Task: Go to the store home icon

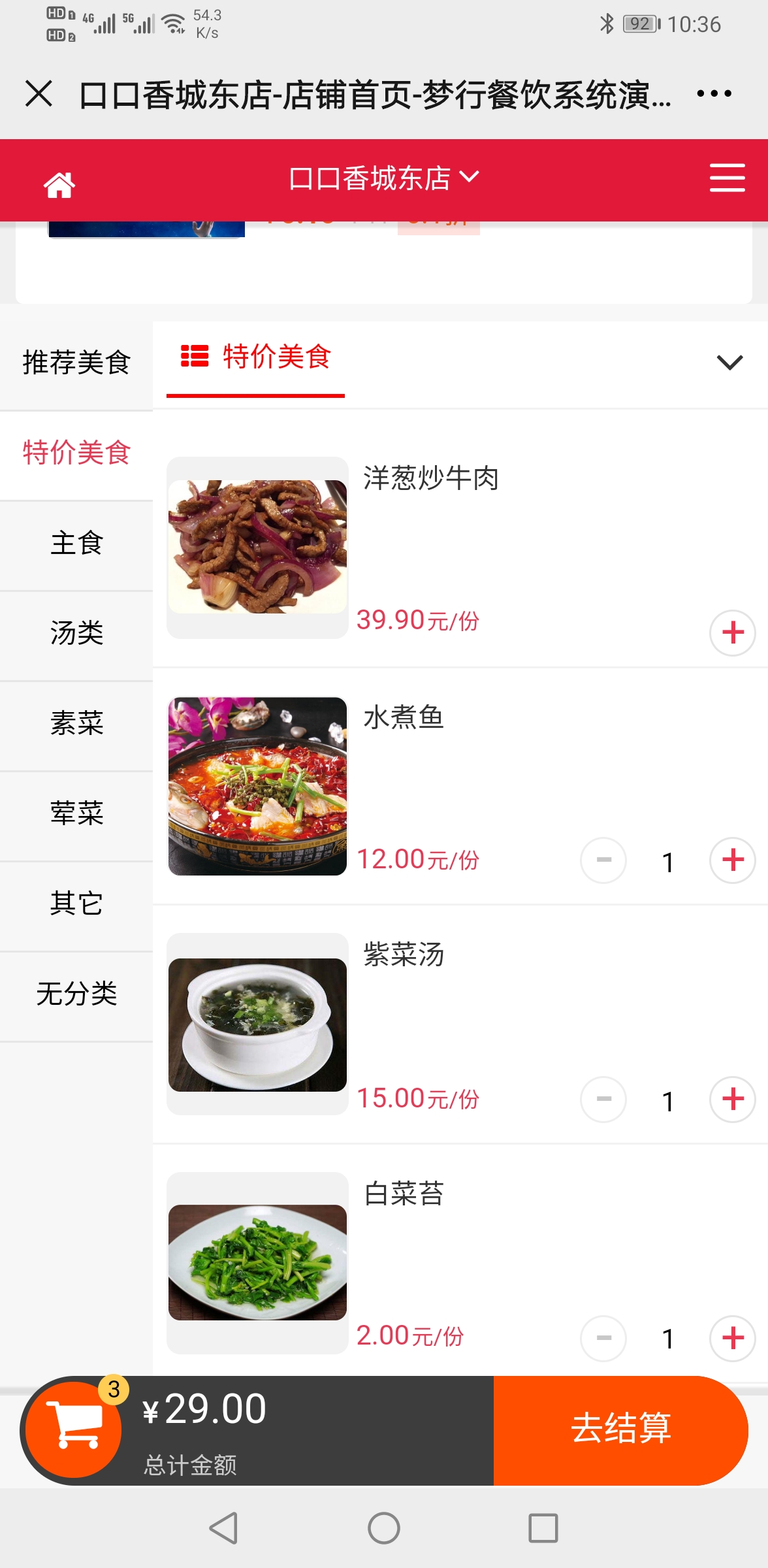Action: 59,184
